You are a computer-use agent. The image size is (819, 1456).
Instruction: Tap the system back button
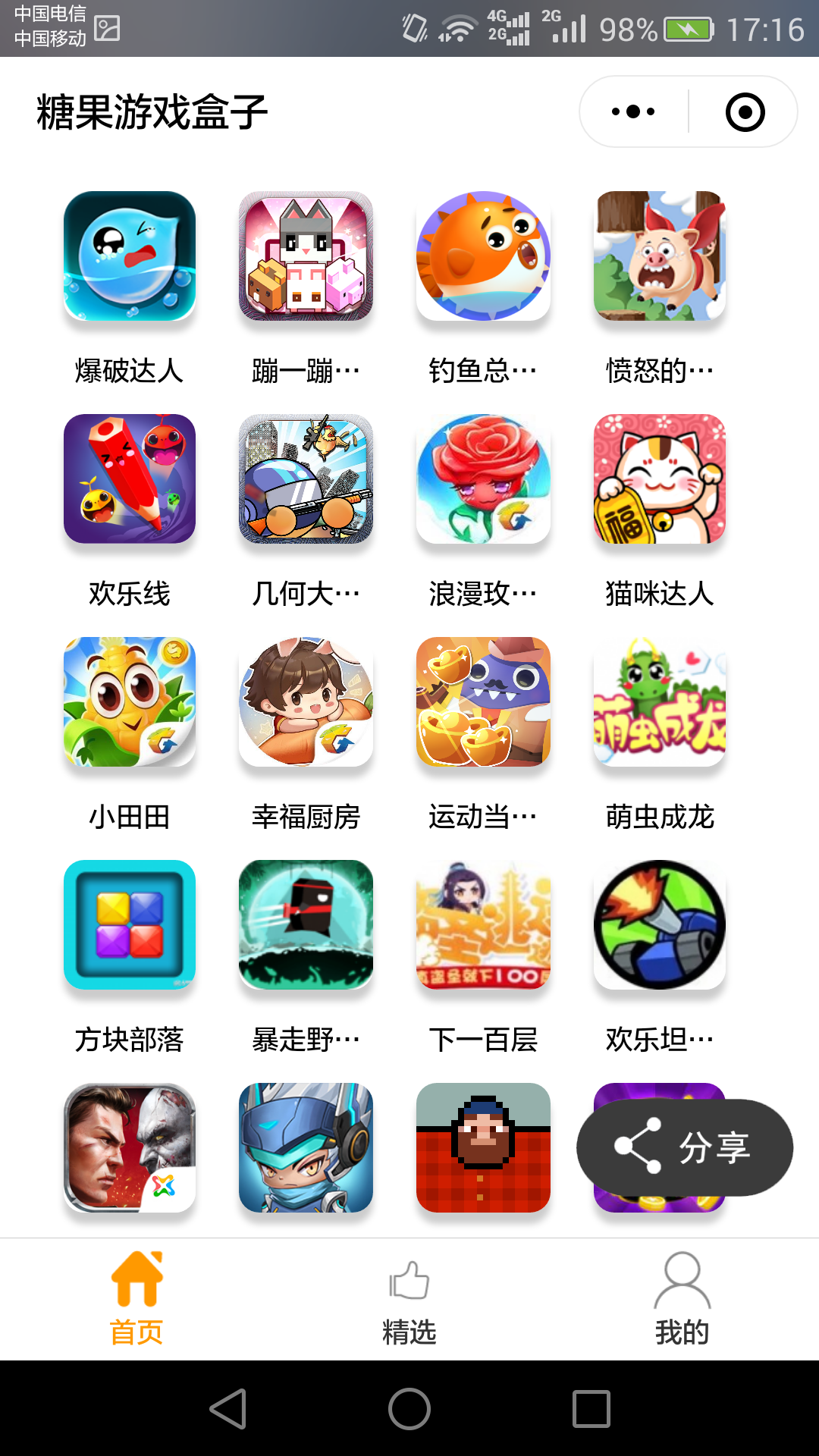[x=227, y=1409]
